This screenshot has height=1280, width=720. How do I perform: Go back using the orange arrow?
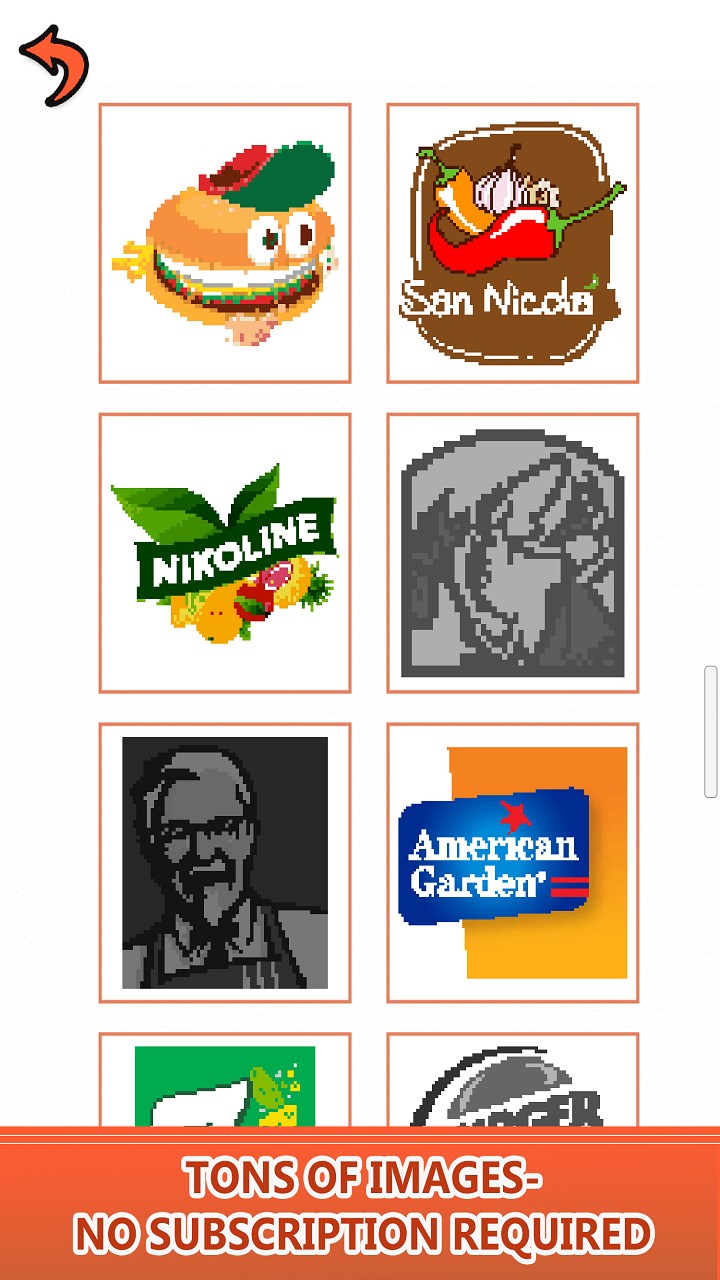click(x=54, y=65)
